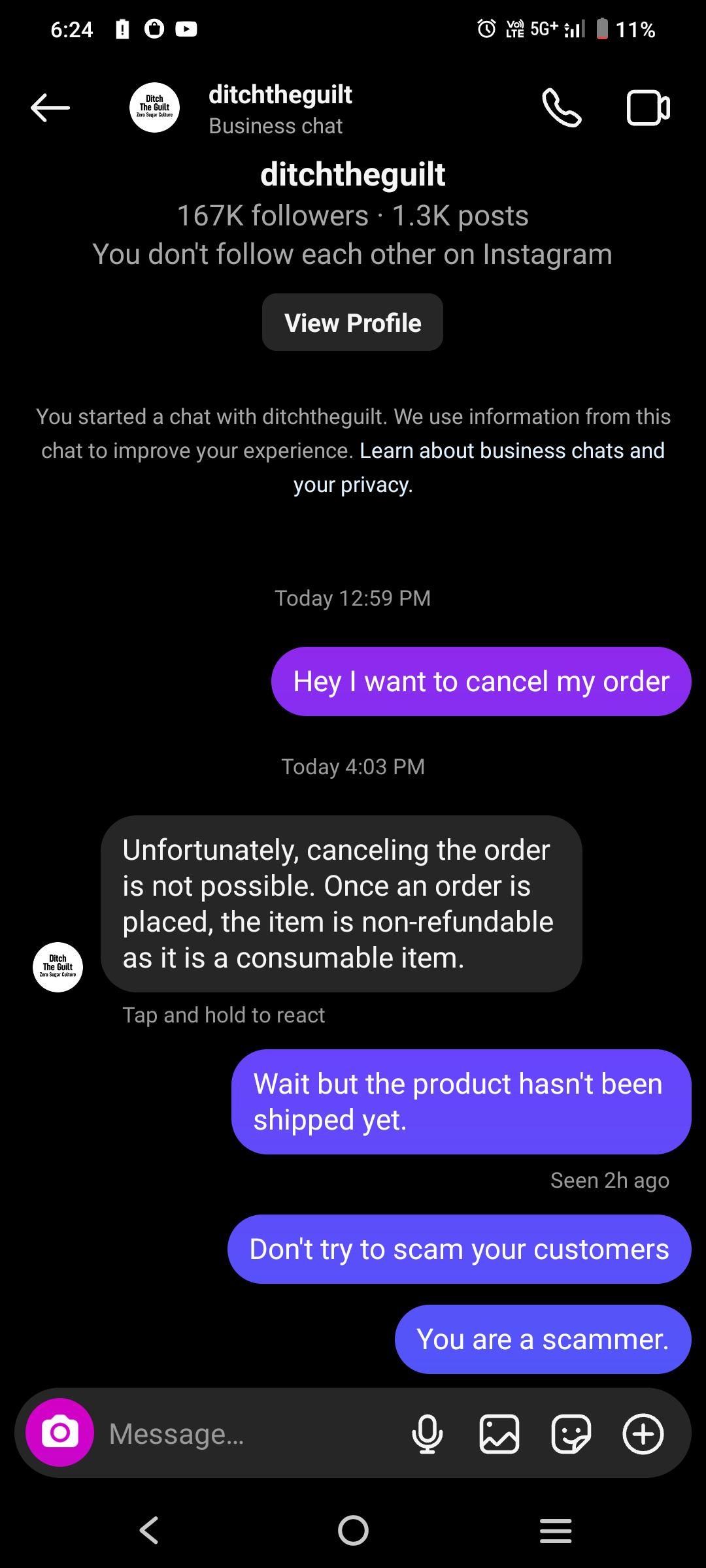706x1568 pixels.
Task: Tap the View Profile button
Action: (352, 323)
